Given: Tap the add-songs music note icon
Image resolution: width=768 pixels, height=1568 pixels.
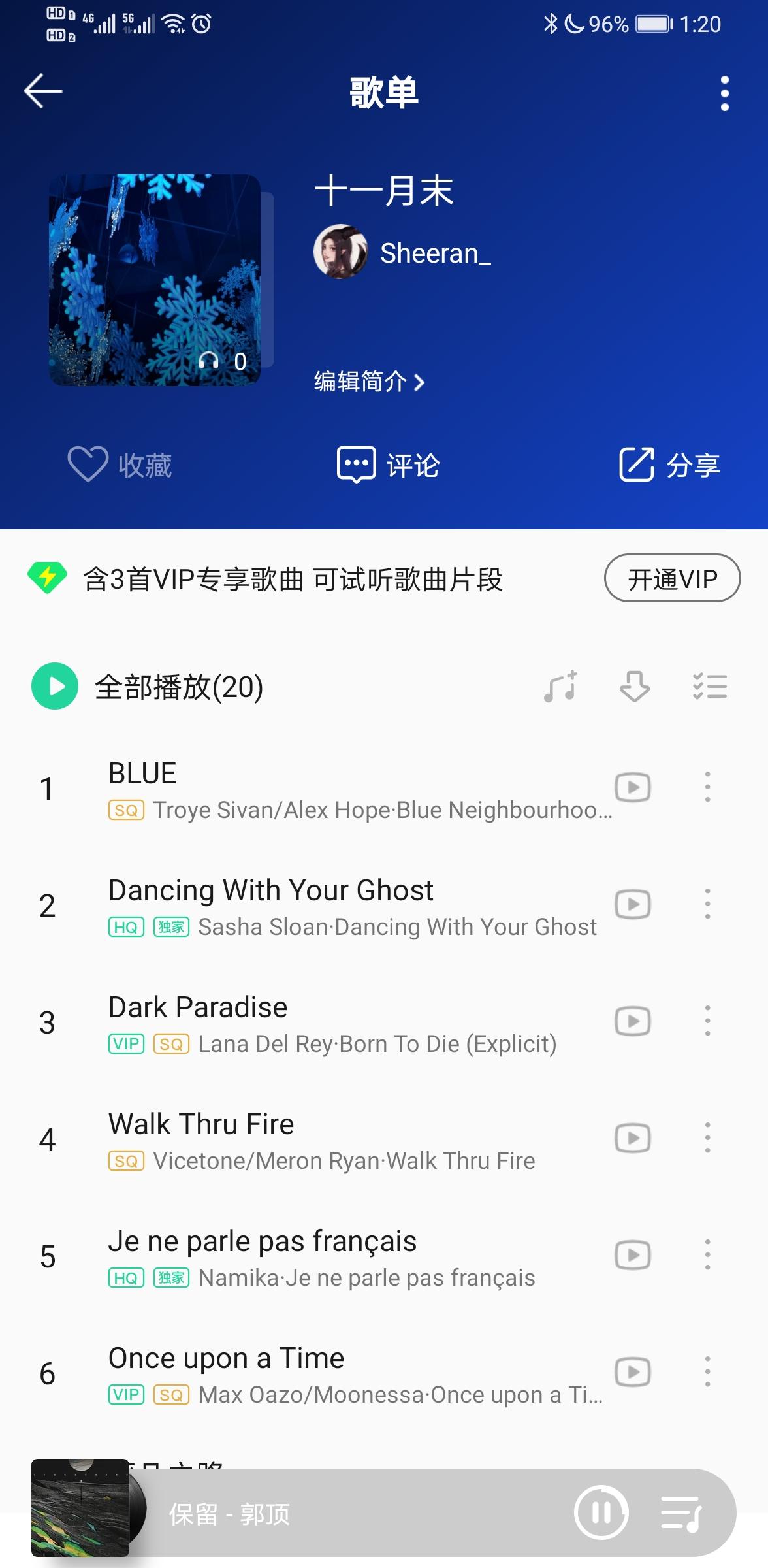Looking at the screenshot, I should tap(561, 686).
